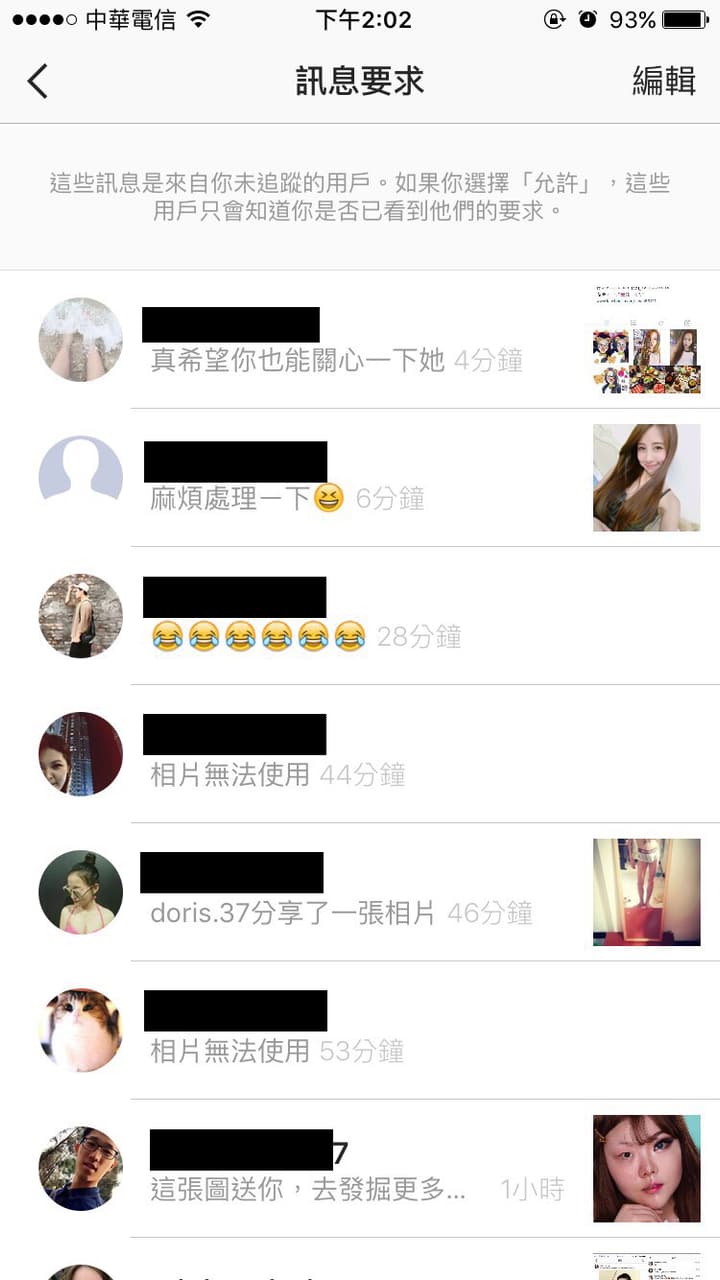The height and width of the screenshot is (1280, 720).
Task: Open the request with six laughing emojis
Action: [360, 616]
